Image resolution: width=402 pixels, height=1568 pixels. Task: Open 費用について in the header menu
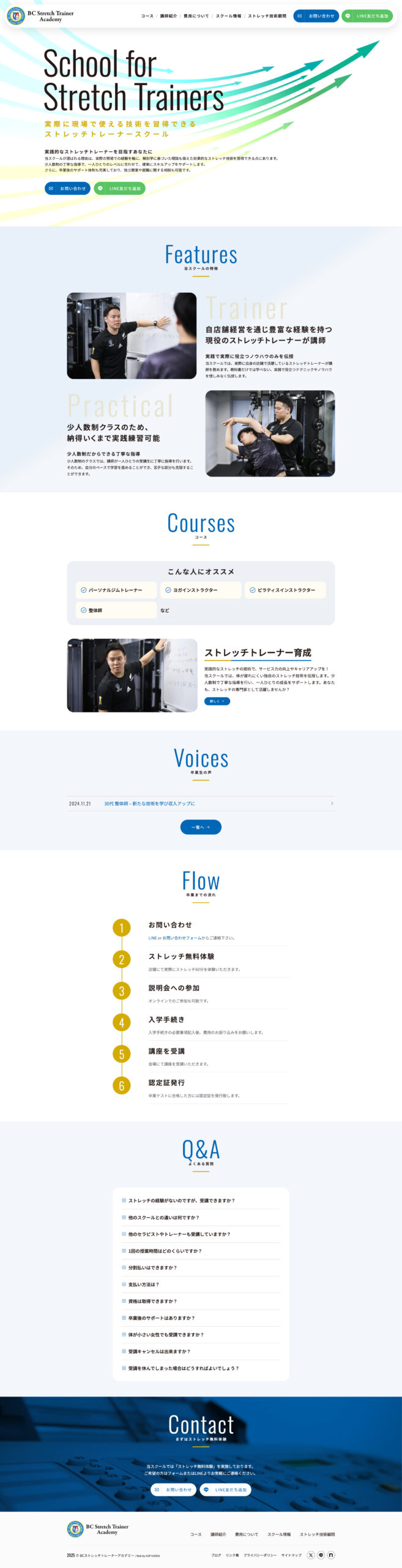196,16
